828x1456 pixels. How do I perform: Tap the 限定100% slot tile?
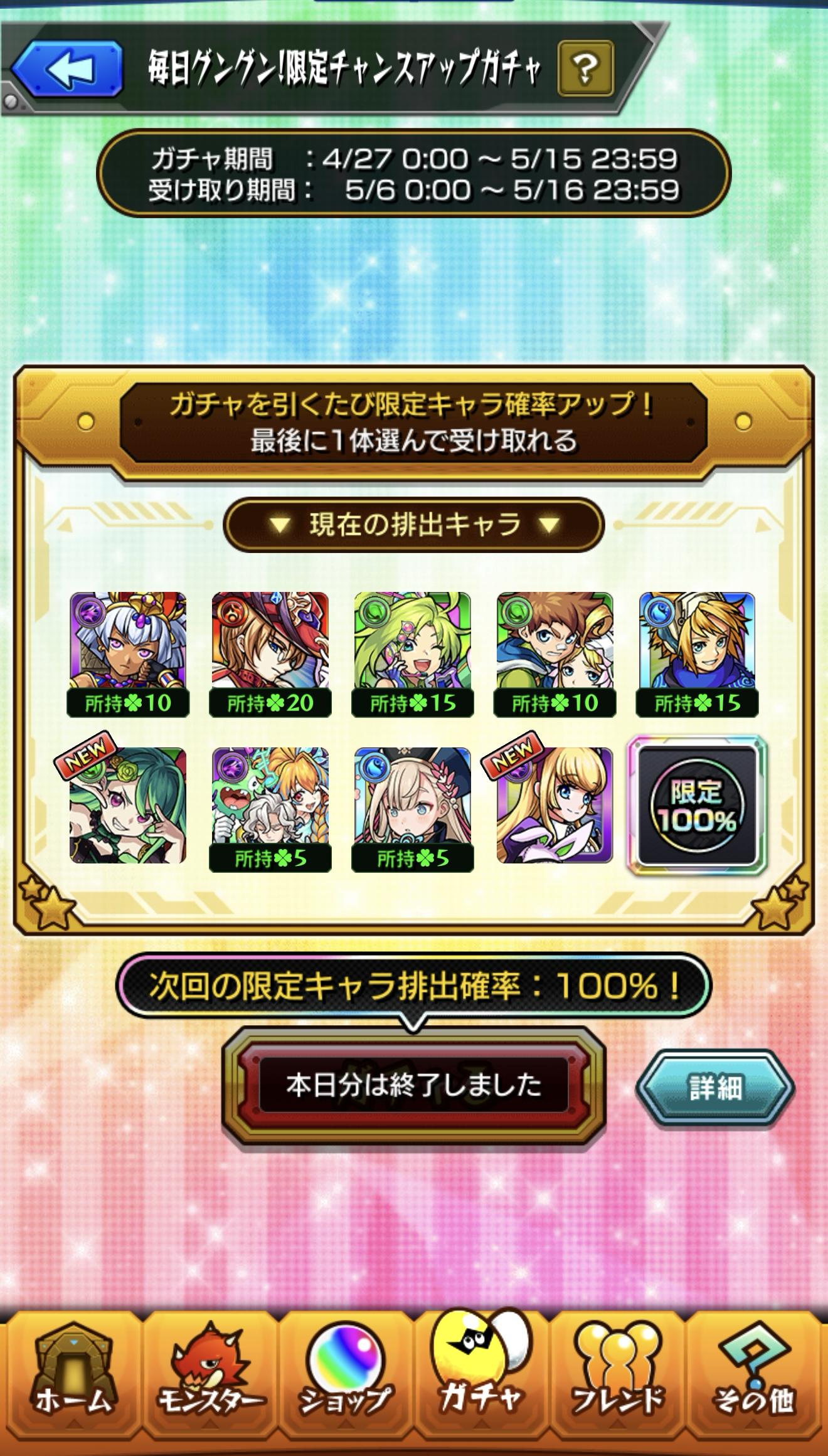coord(697,805)
